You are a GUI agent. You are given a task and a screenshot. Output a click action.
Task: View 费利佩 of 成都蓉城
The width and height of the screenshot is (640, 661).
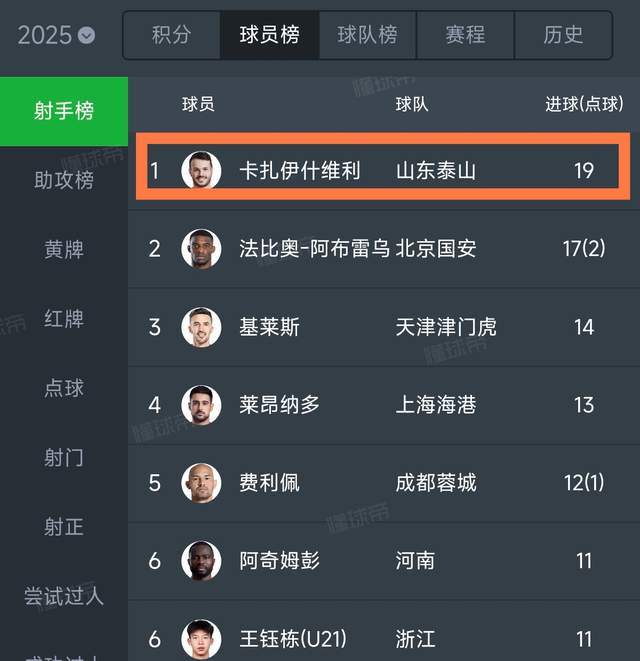[x=269, y=483]
